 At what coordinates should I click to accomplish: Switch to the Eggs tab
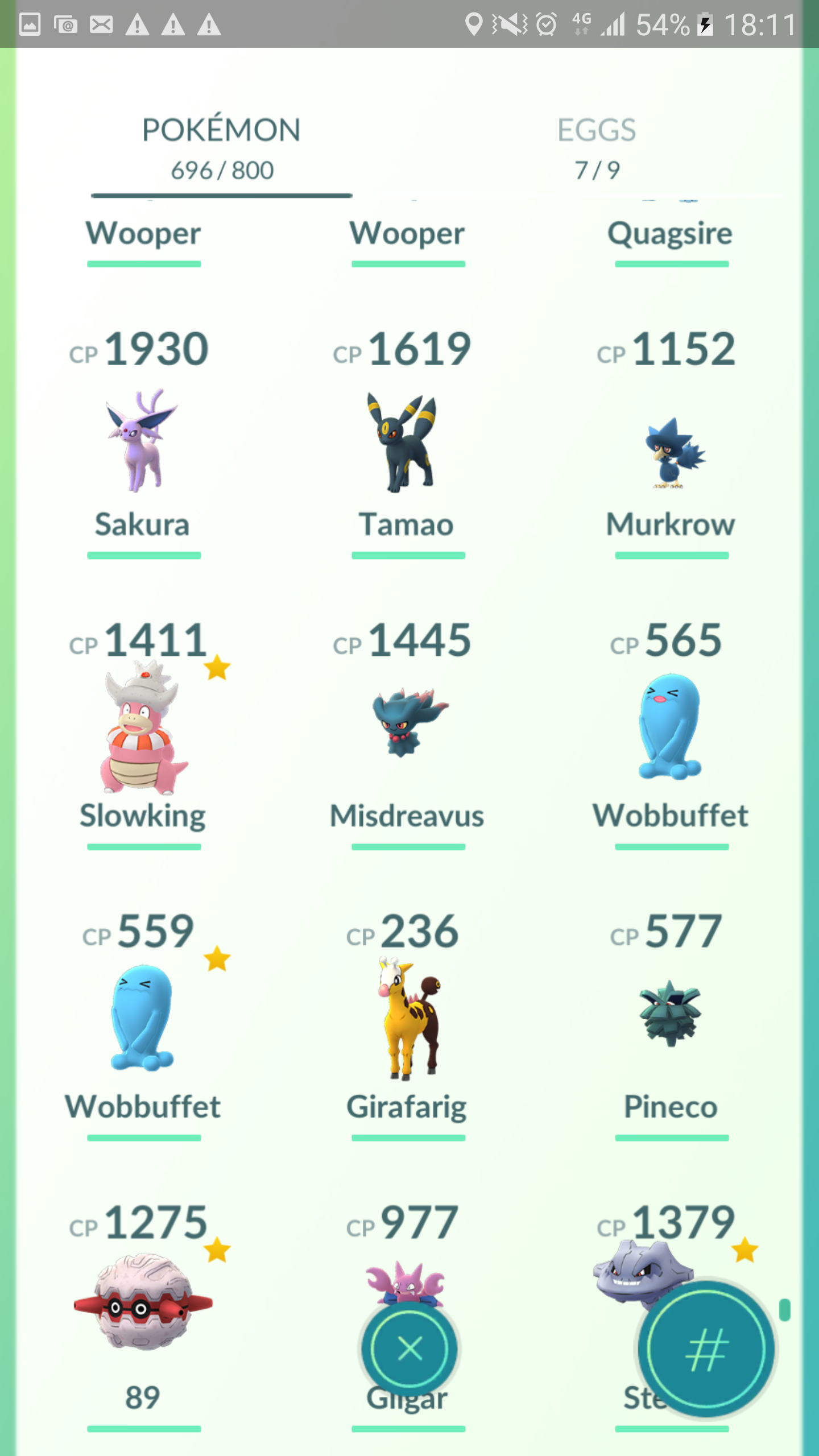597,148
